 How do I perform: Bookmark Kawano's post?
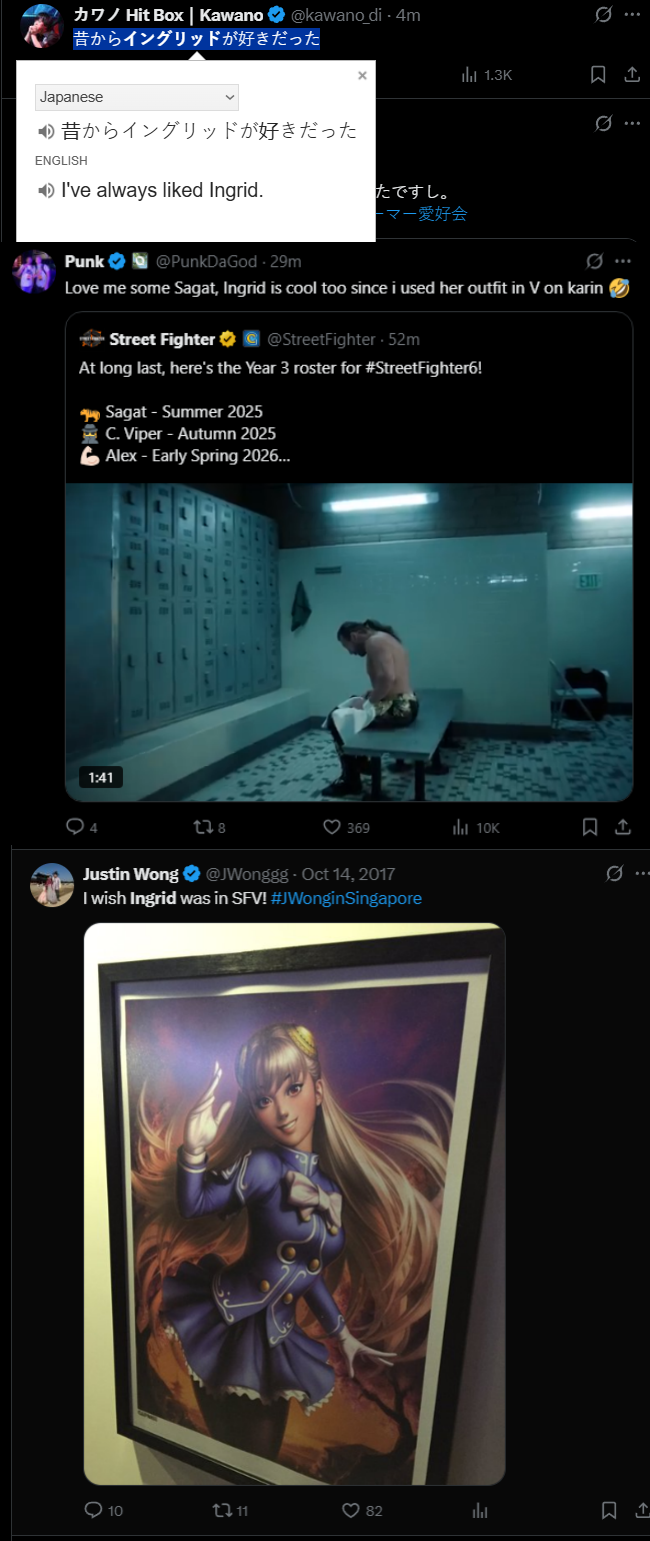pyautogui.click(x=597, y=74)
